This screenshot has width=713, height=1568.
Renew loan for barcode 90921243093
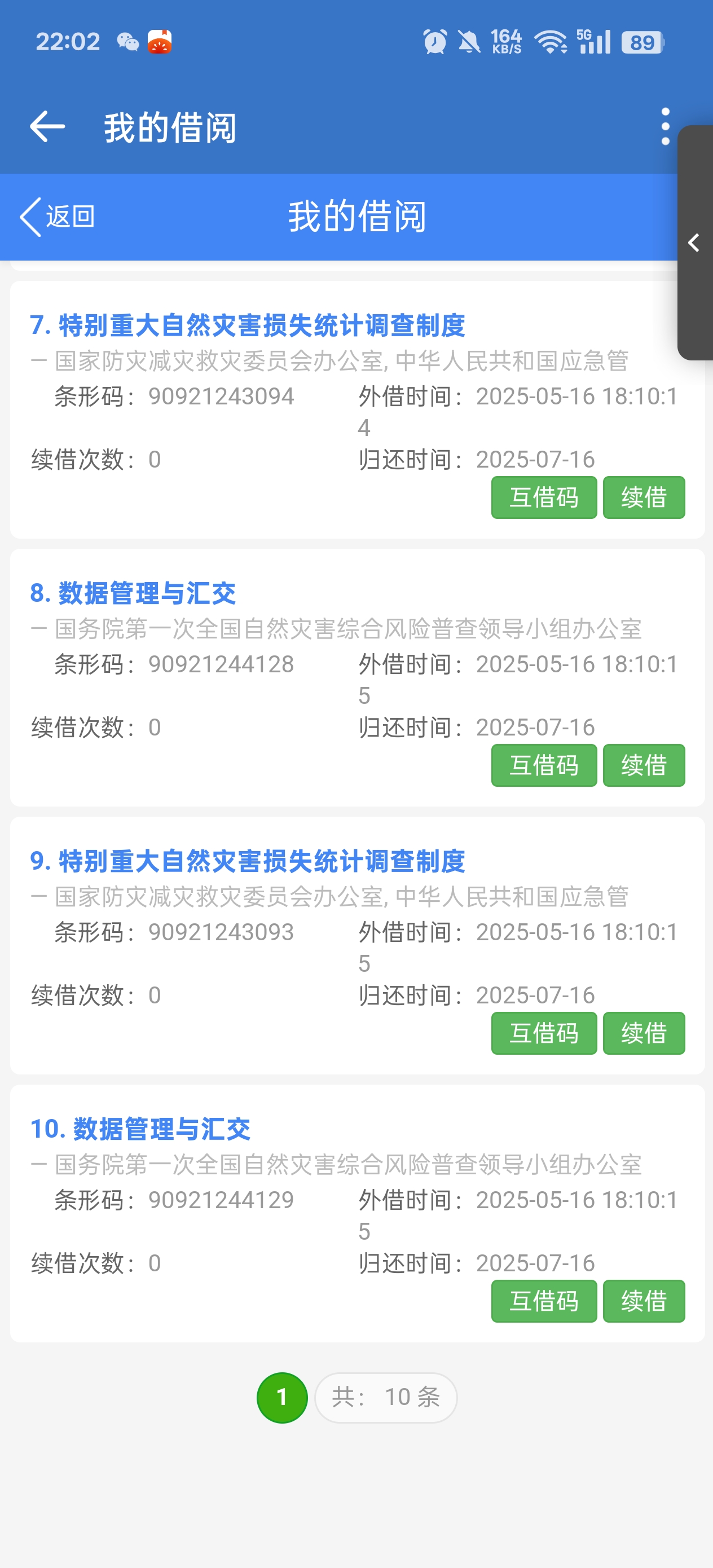(643, 1033)
